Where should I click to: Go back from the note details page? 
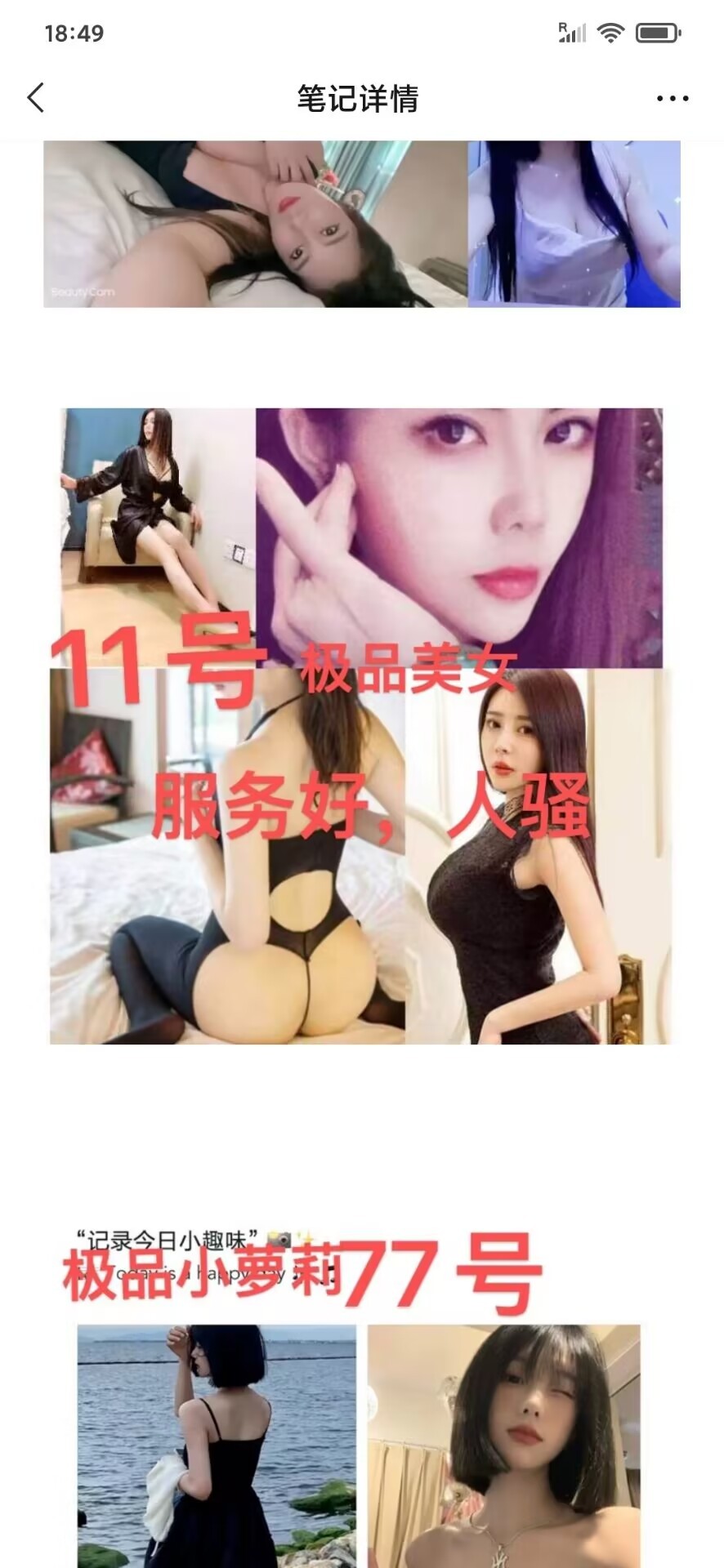tap(36, 98)
